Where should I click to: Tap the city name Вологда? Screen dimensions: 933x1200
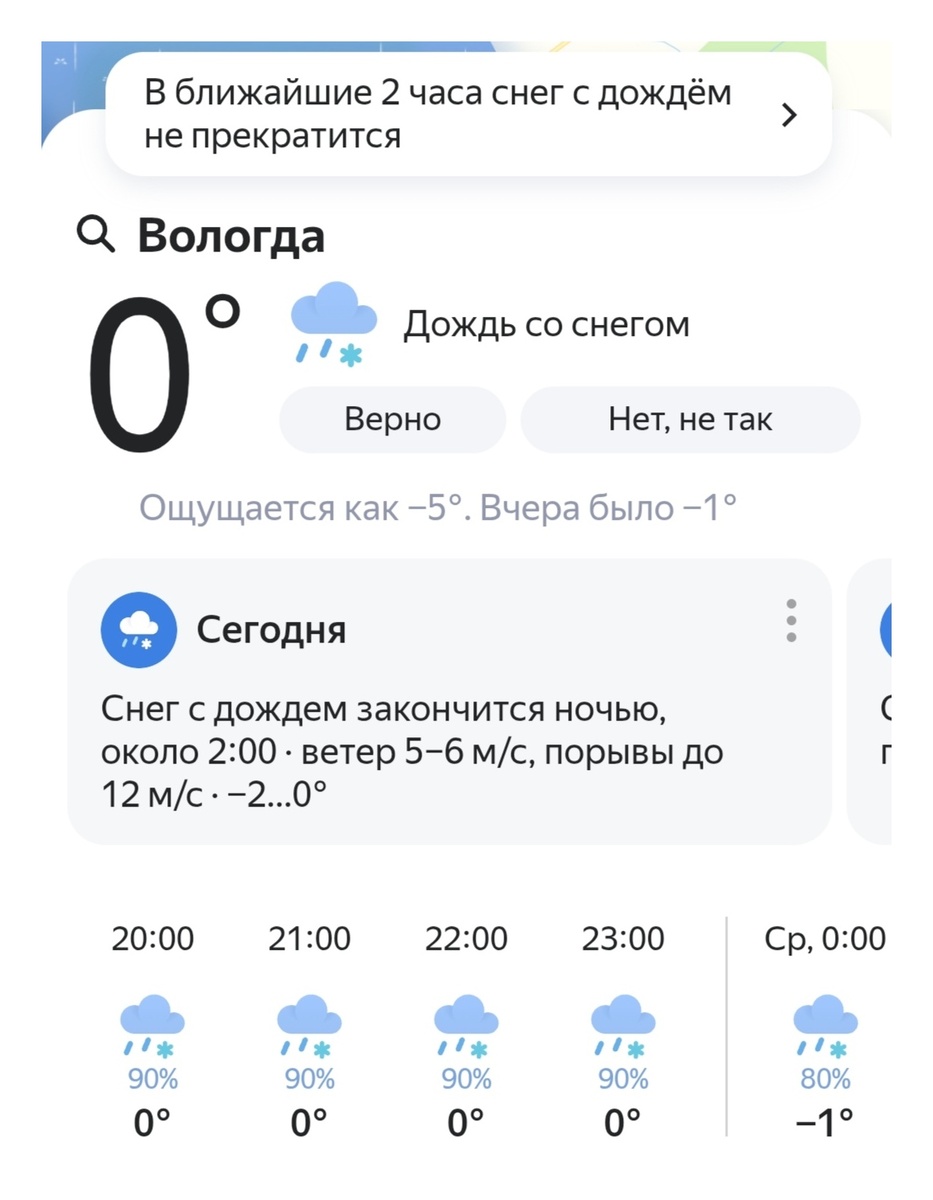pos(232,236)
